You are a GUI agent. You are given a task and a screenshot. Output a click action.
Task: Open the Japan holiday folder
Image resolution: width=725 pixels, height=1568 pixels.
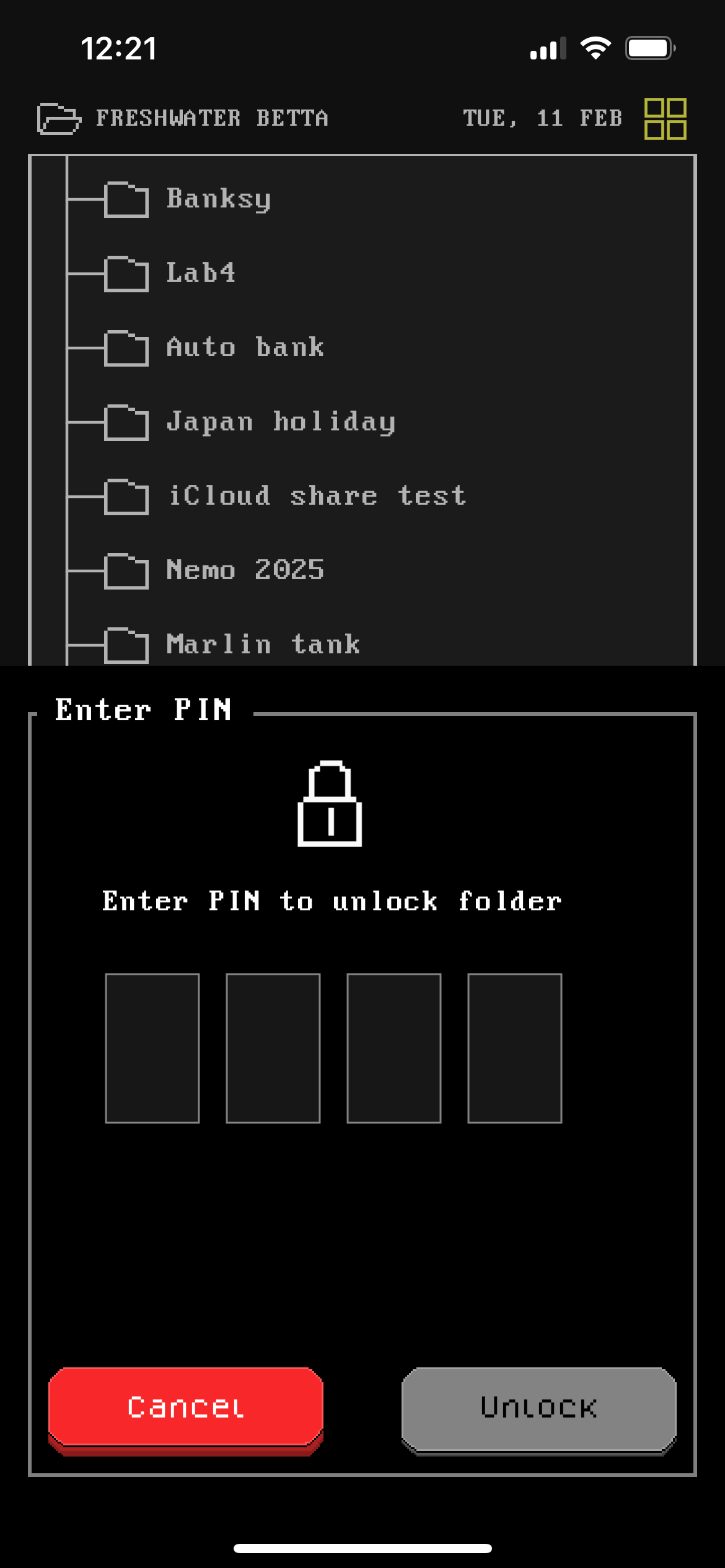click(x=280, y=422)
